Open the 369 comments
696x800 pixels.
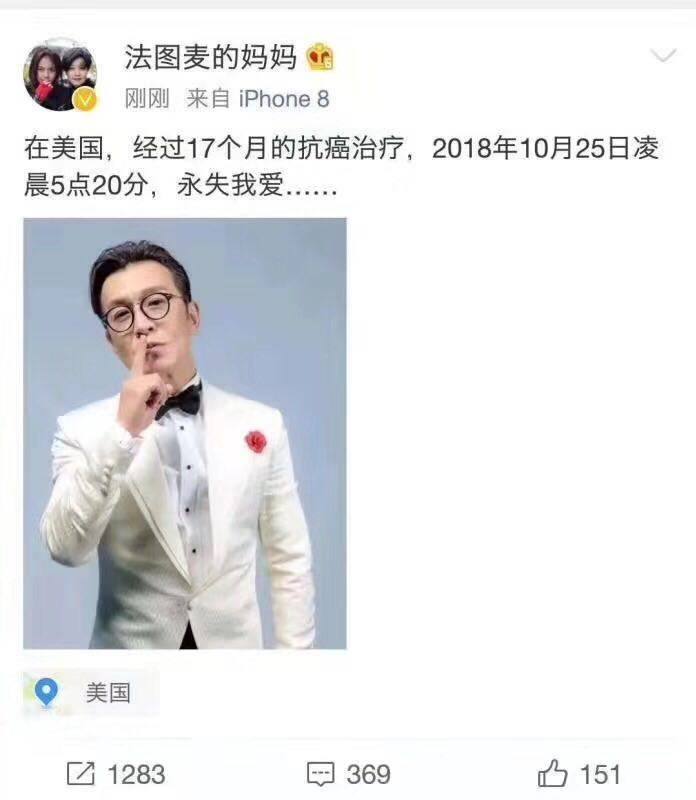[x=348, y=773]
